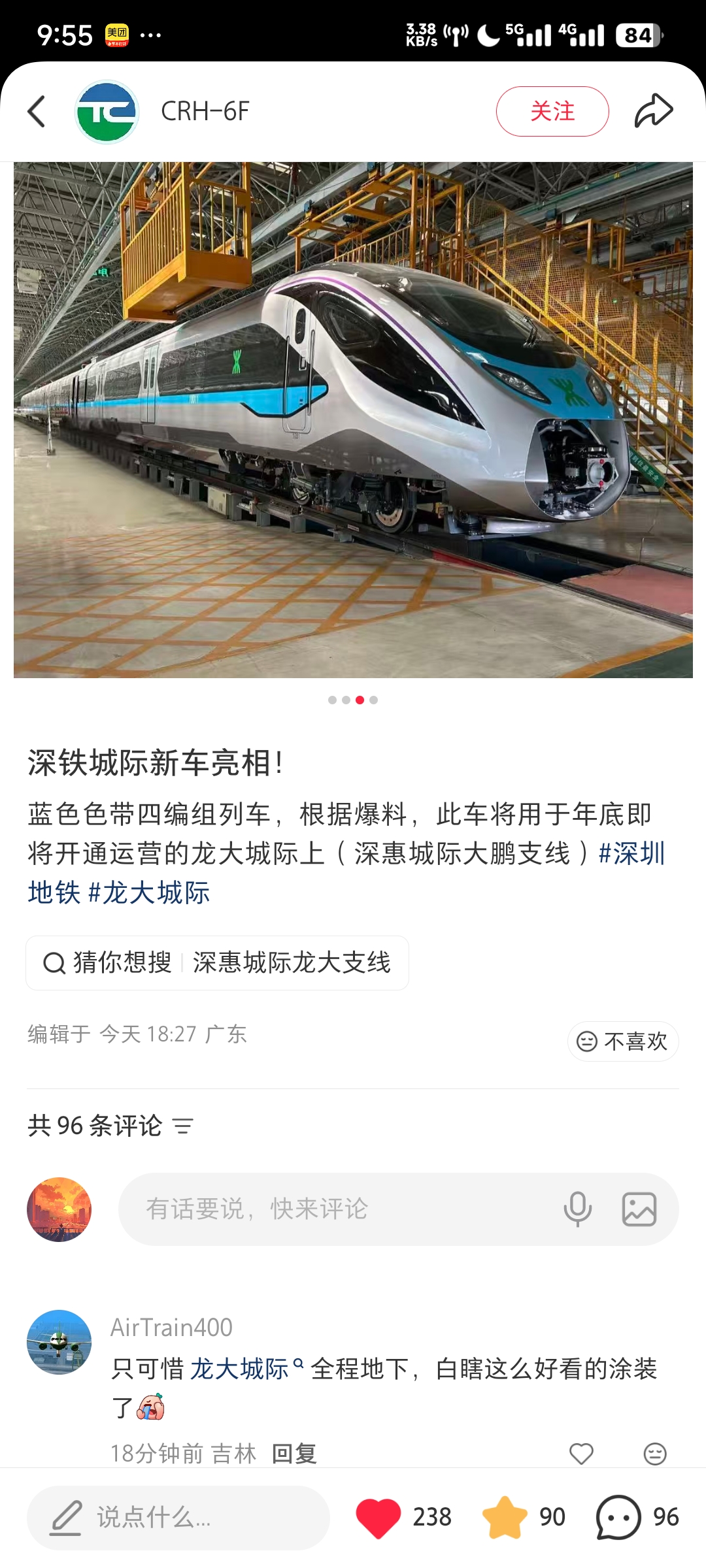The width and height of the screenshot is (706, 1568).
Task: Favorite the post with star icon
Action: click(x=504, y=1517)
